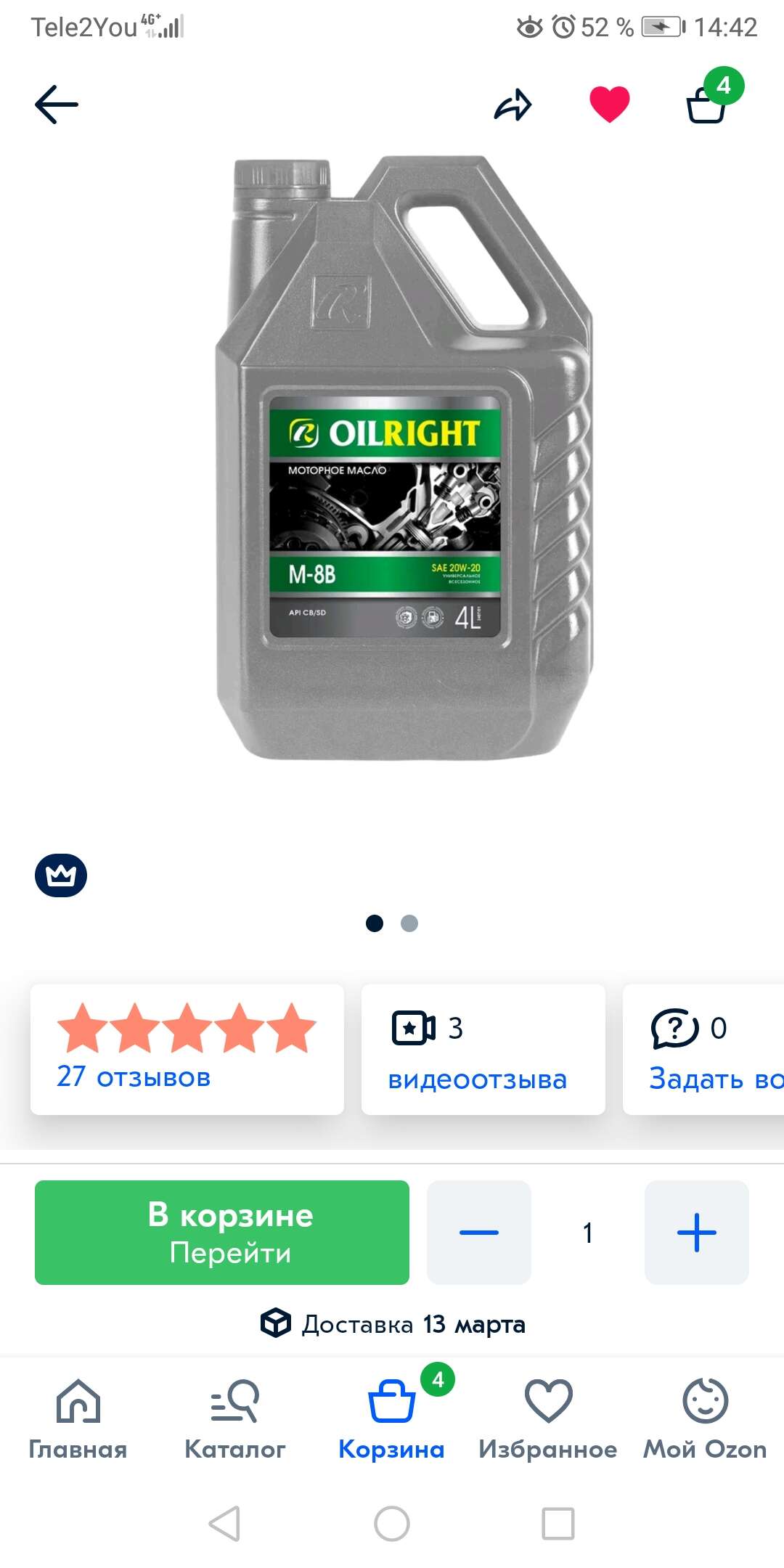This screenshot has width=784, height=1568.
Task: Go back using the top-left arrow
Action: tap(57, 105)
